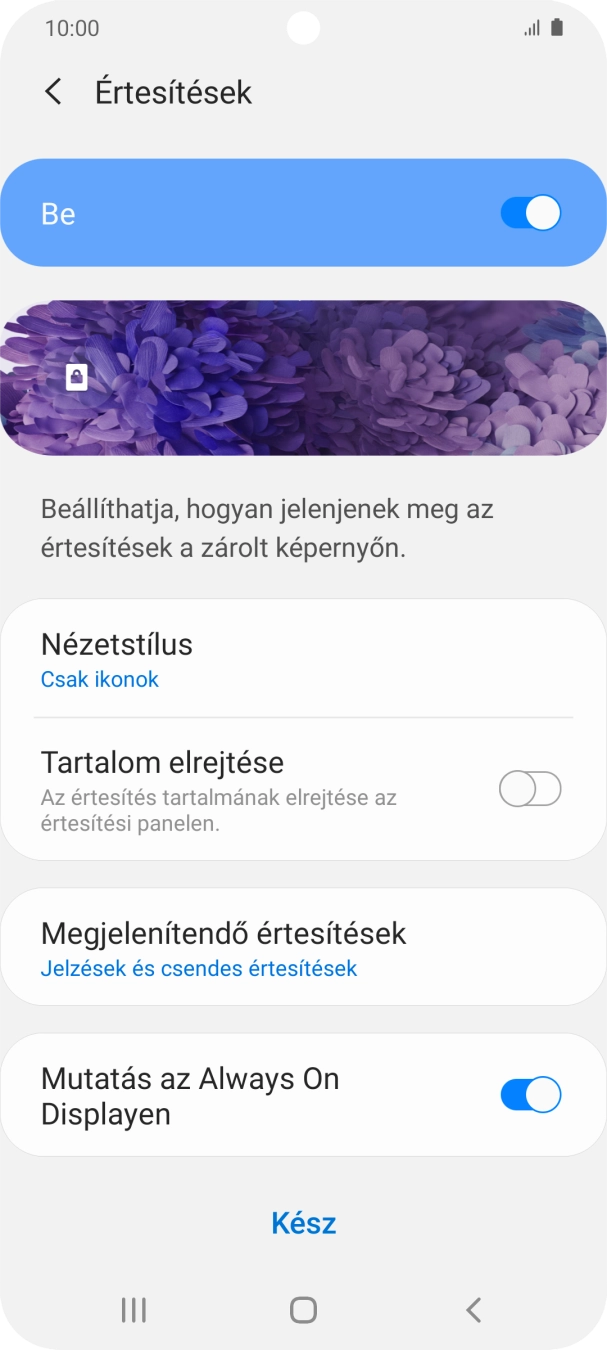The height and width of the screenshot is (1350, 607).
Task: Turn off the Be master switch
Action: pyautogui.click(x=529, y=213)
